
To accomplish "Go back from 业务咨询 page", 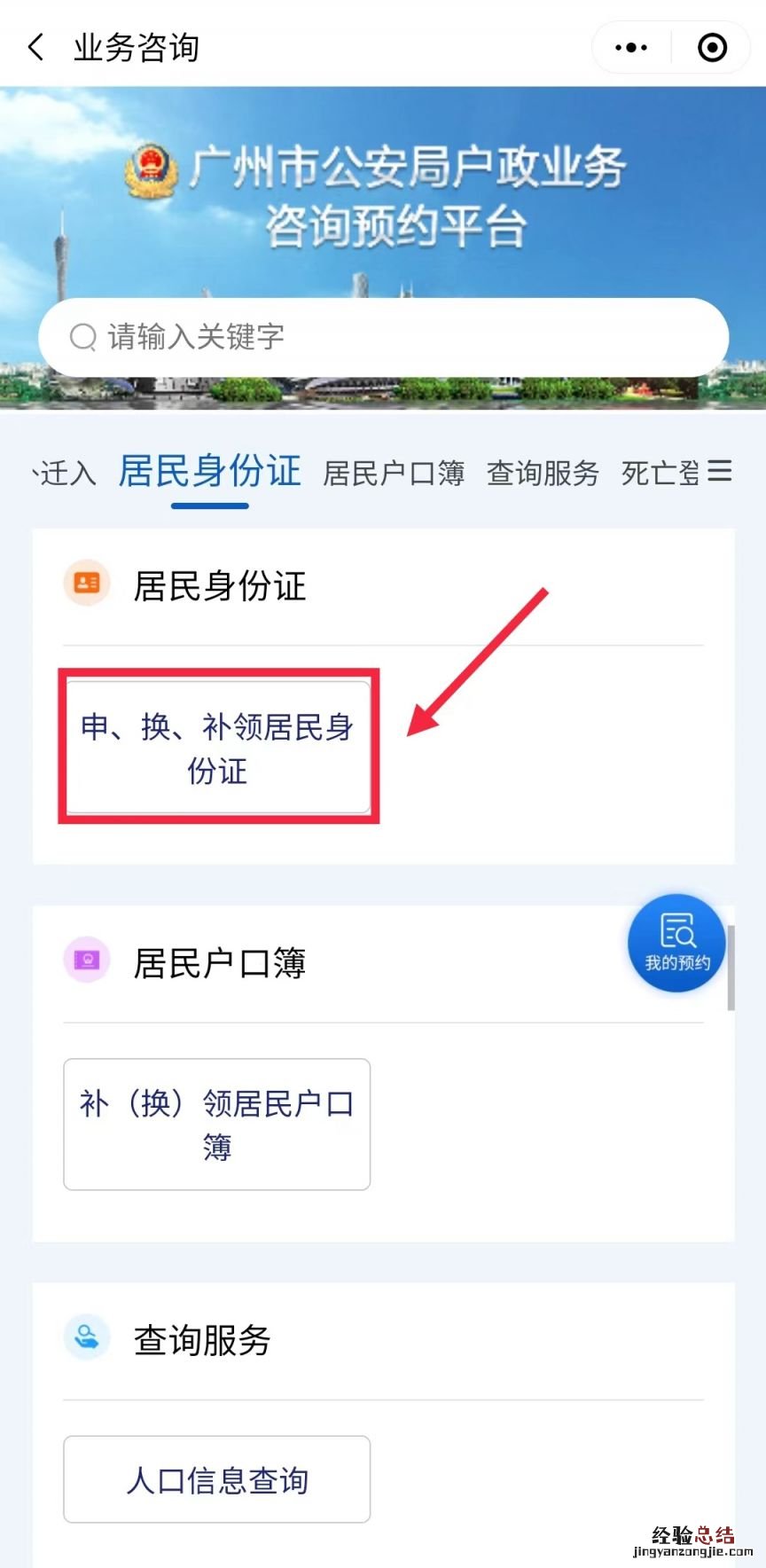I will [36, 47].
